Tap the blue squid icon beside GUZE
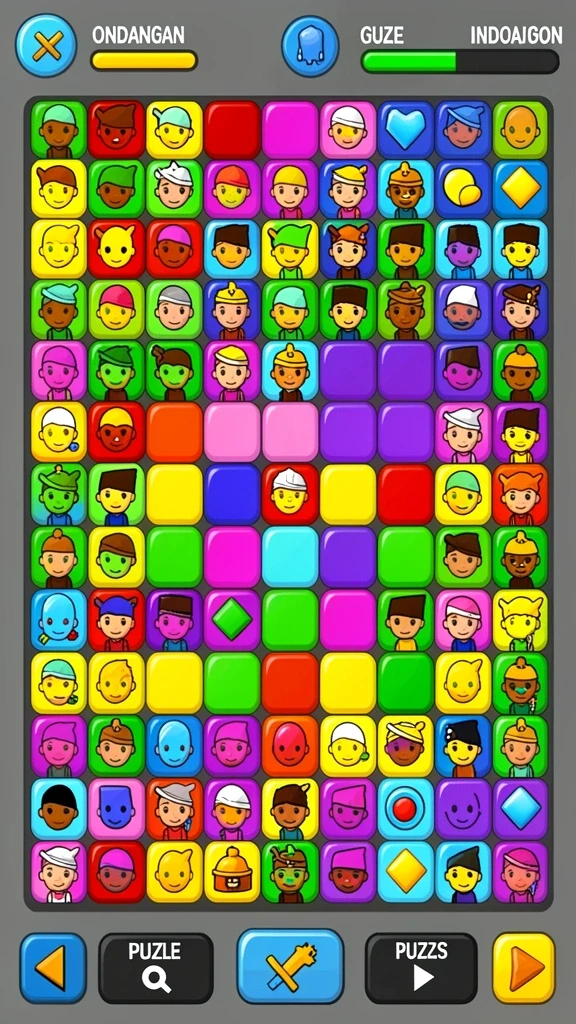 pos(310,46)
